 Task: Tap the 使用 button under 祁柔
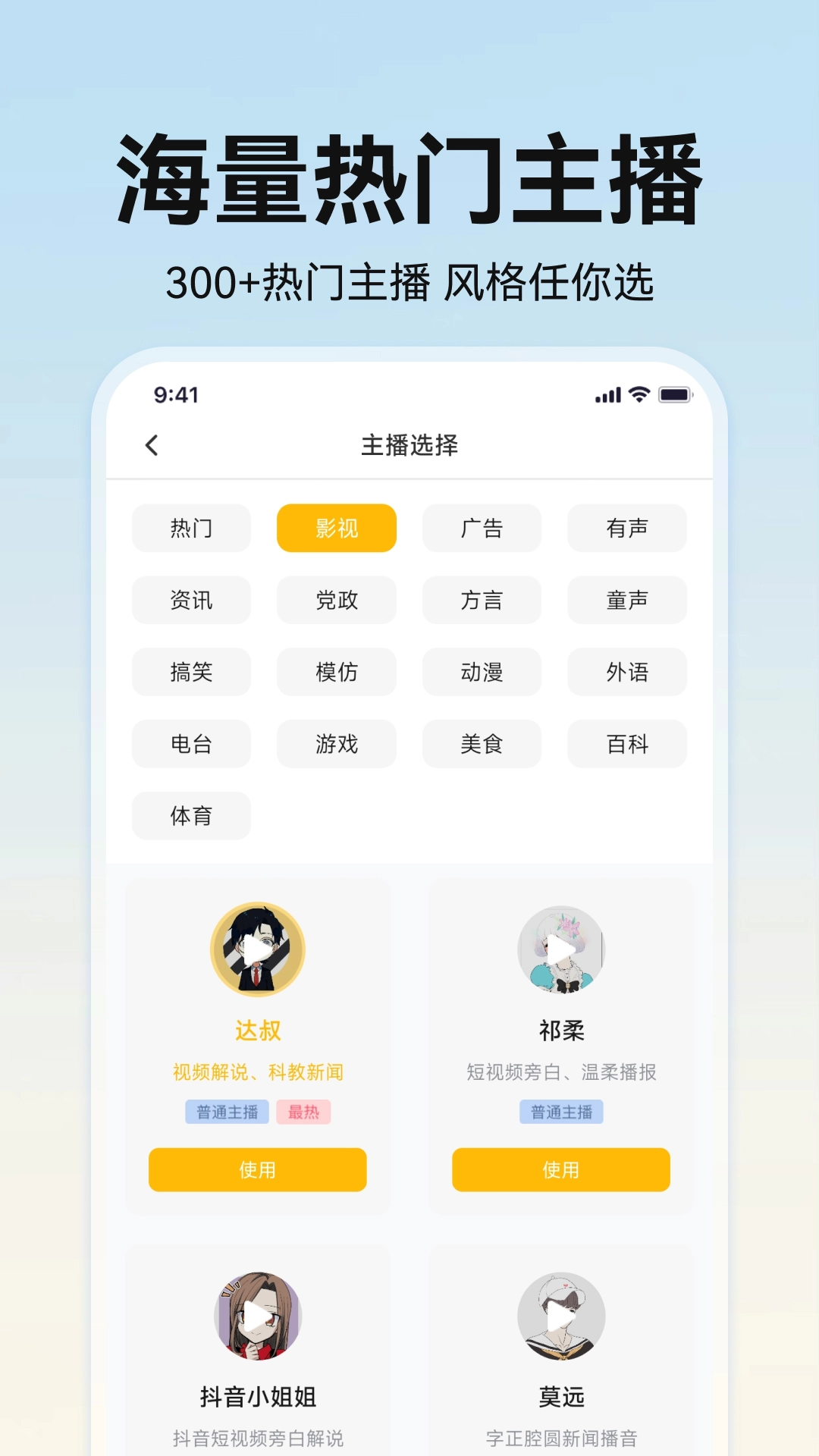pyautogui.click(x=560, y=1170)
